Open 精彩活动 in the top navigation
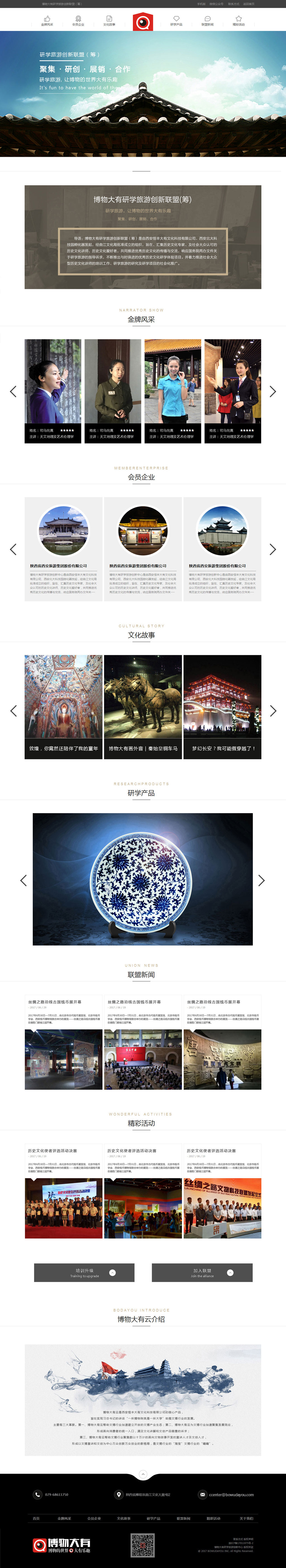 (x=239, y=21)
